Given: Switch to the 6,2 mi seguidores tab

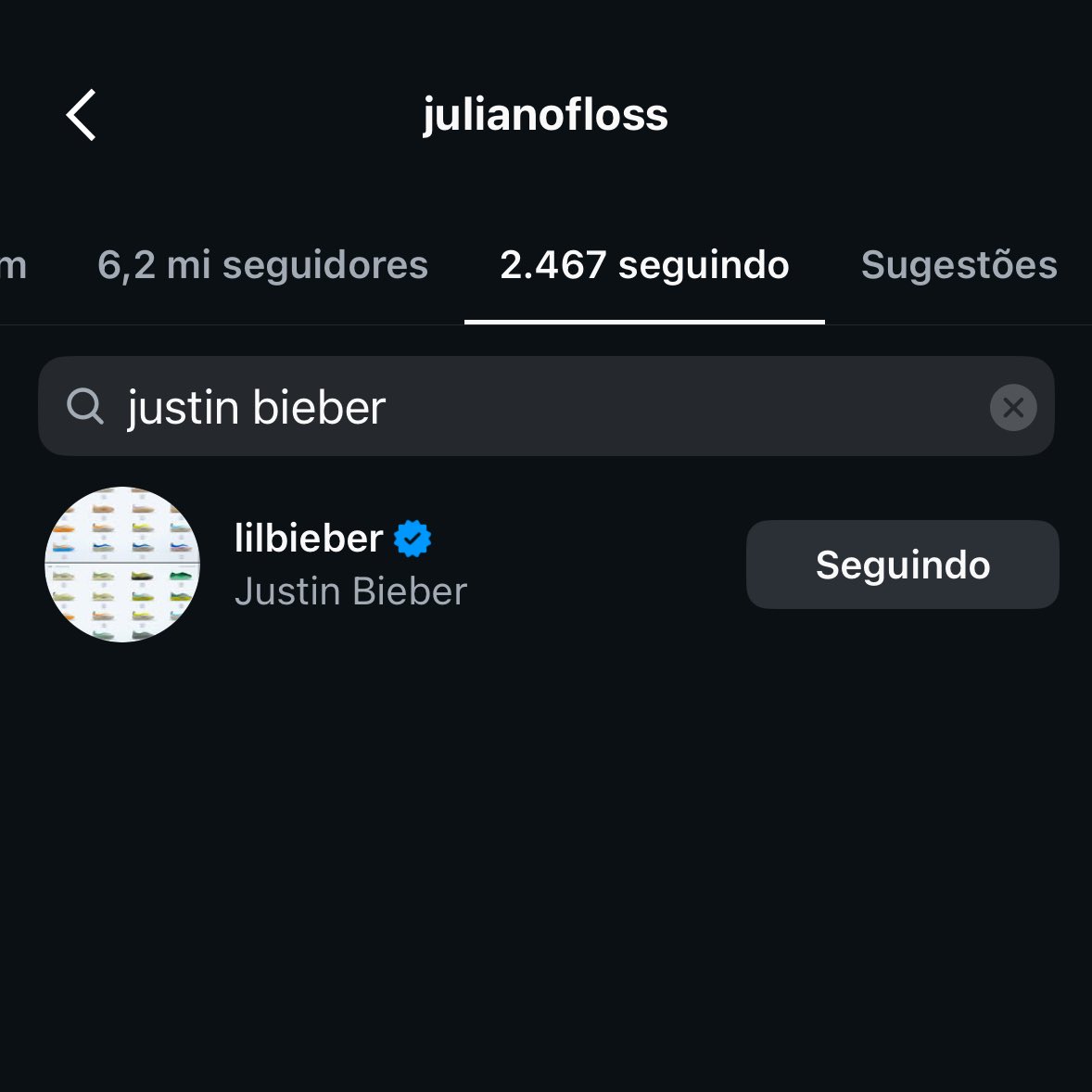Looking at the screenshot, I should 262,265.
